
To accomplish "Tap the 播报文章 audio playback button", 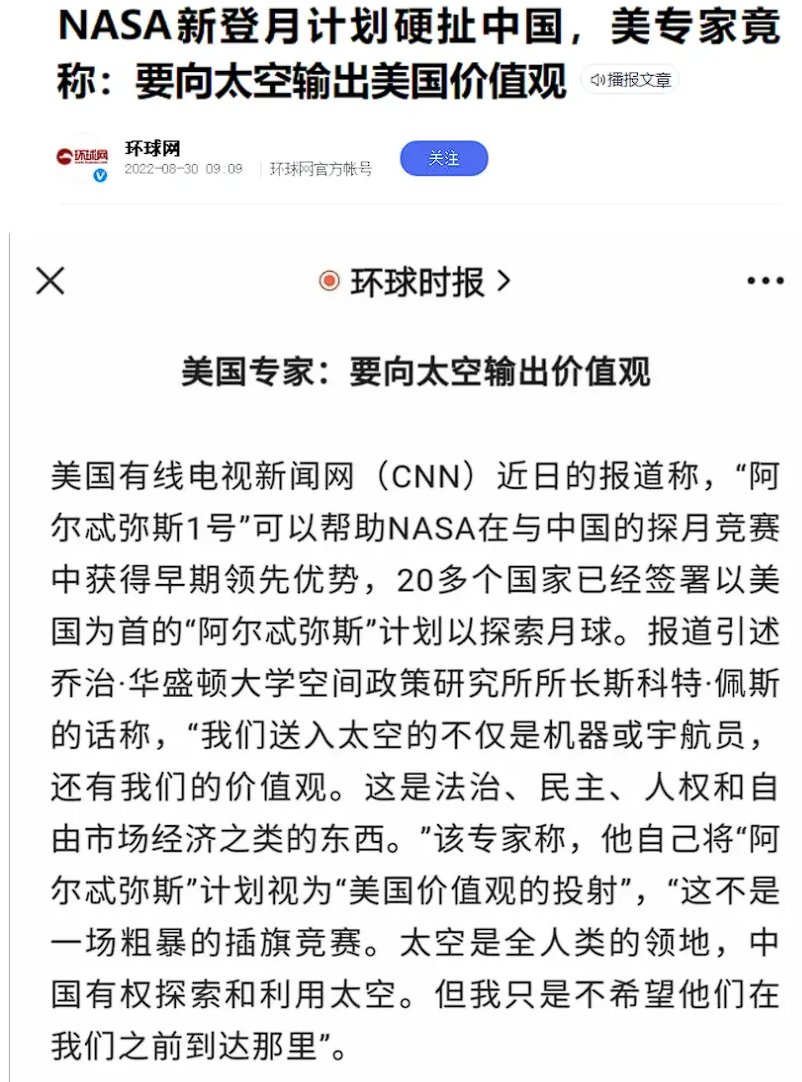I will click(630, 81).
